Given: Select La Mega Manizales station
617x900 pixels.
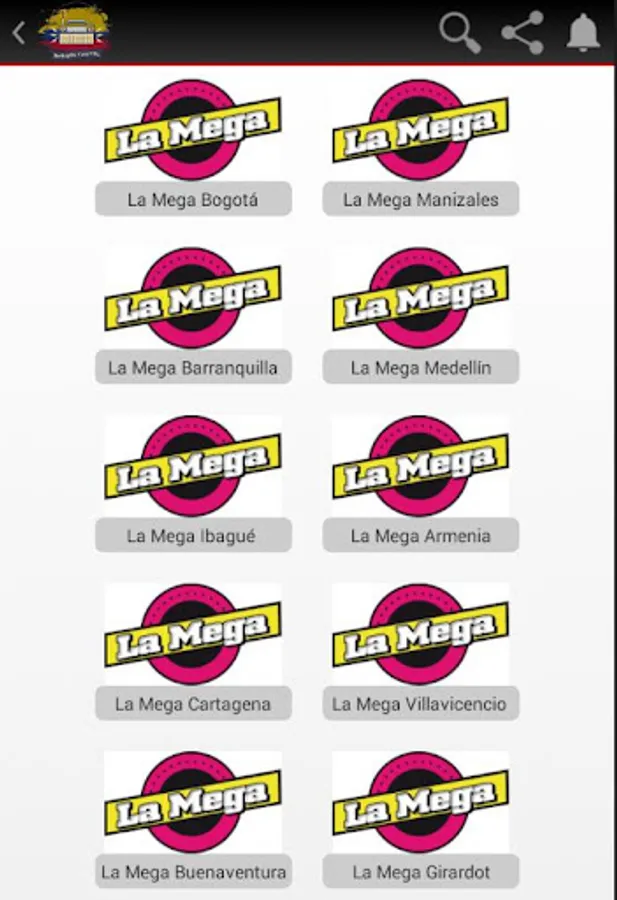Looking at the screenshot, I should tap(421, 148).
